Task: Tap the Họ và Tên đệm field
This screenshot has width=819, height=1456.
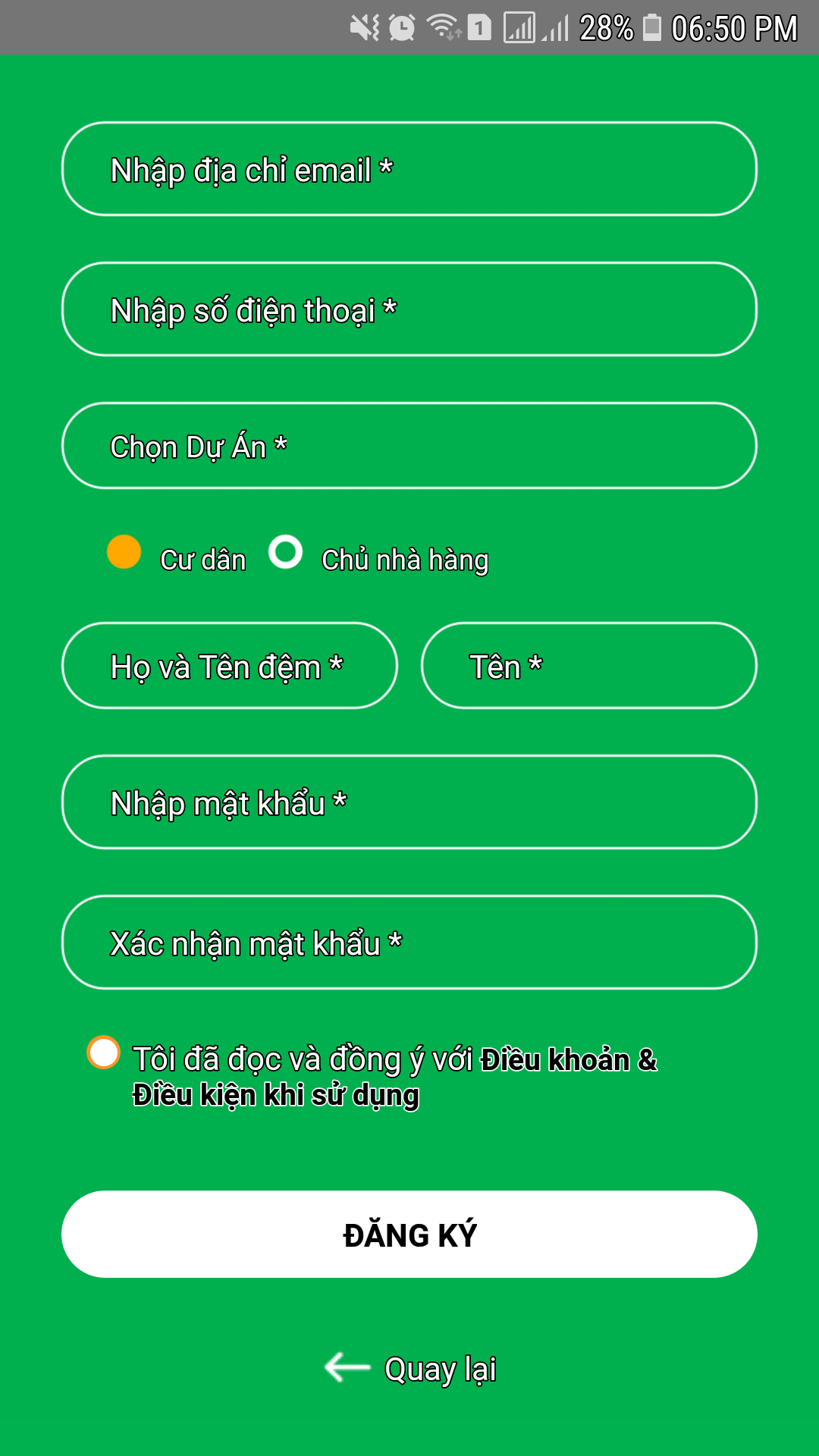Action: [229, 666]
